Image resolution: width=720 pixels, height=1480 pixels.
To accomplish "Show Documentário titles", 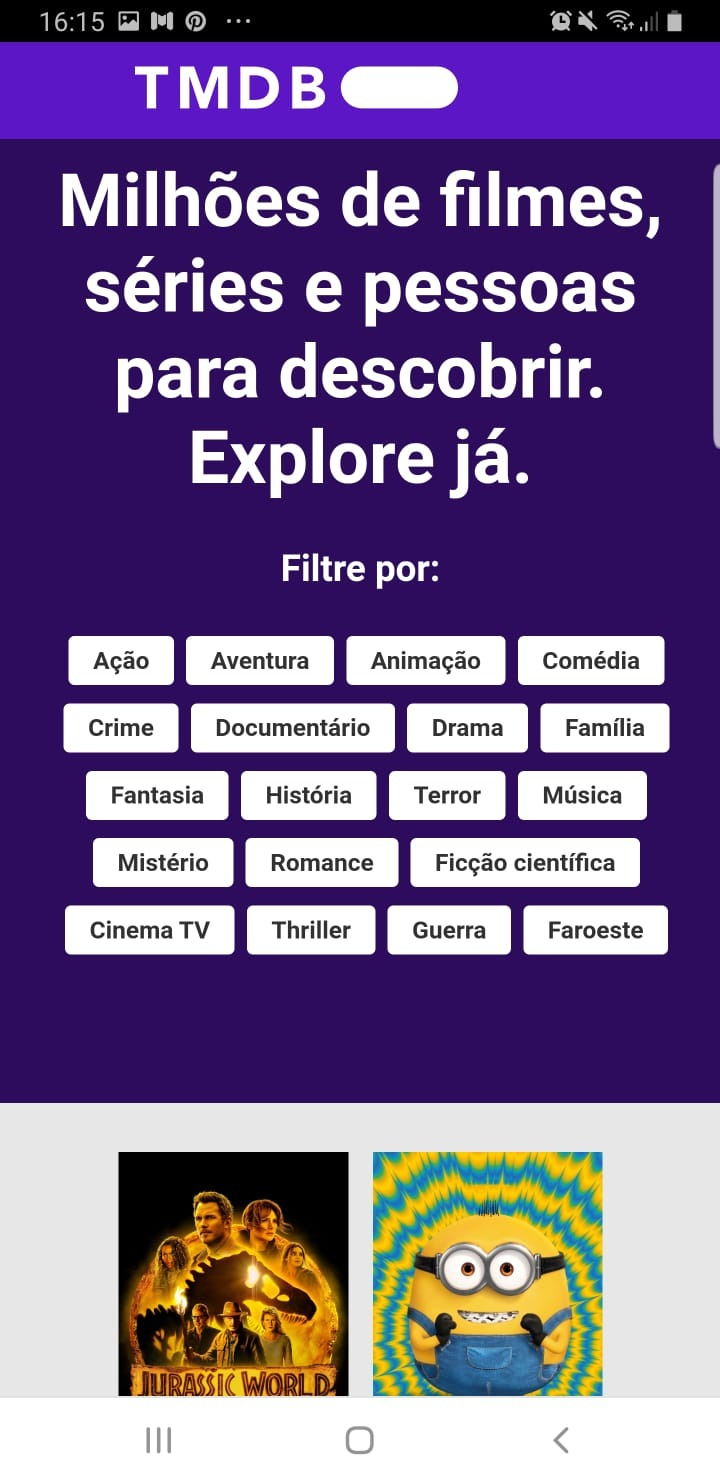I will pyautogui.click(x=292, y=728).
